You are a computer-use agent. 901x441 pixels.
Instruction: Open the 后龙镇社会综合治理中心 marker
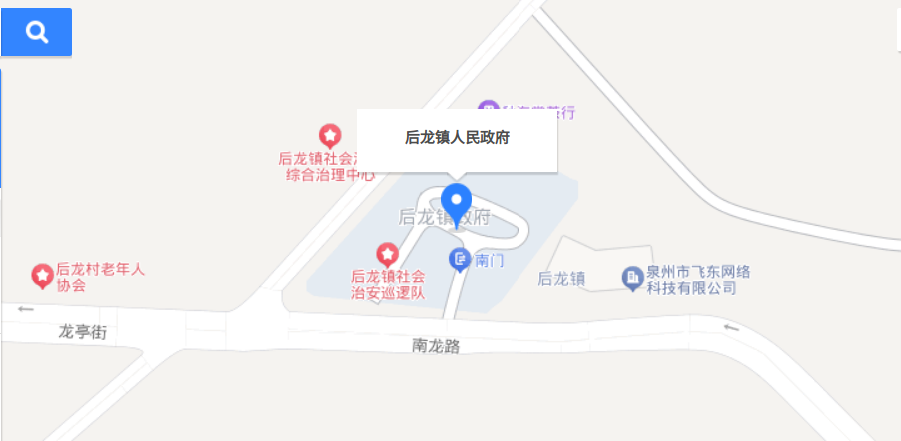coord(329,135)
